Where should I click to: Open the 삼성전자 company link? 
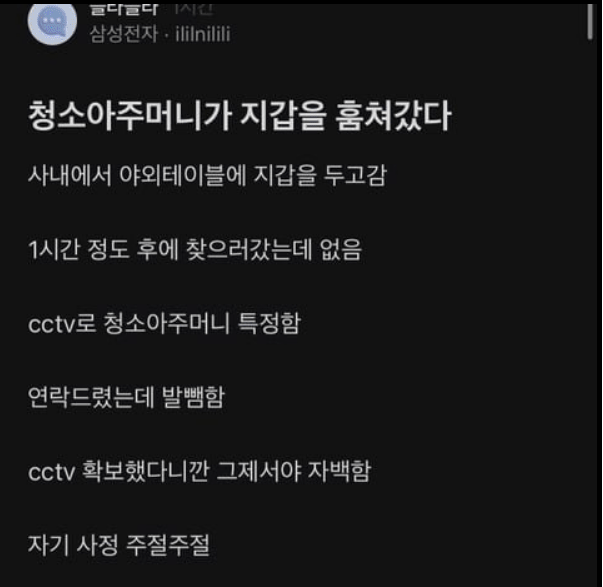(x=117, y=32)
